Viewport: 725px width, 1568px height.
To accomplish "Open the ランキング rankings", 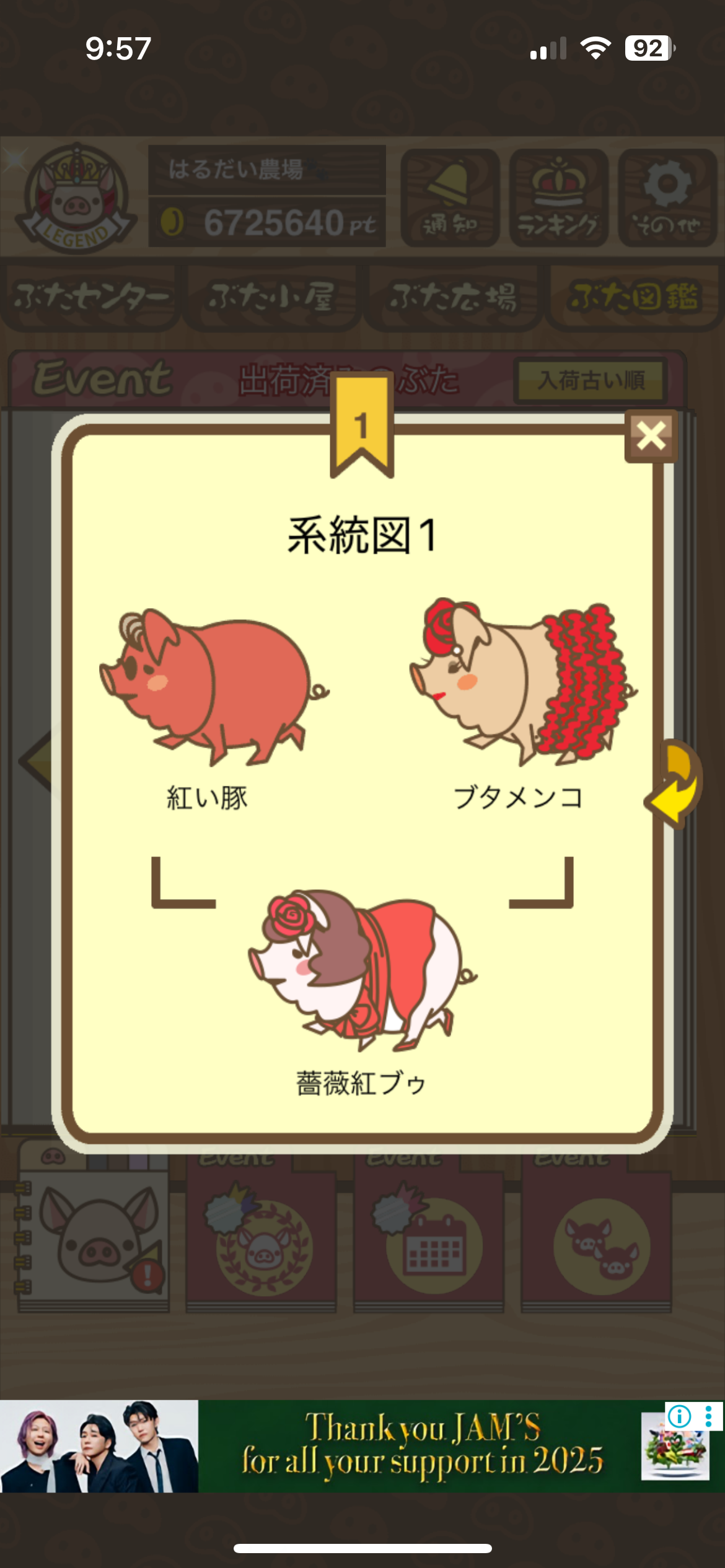I will click(x=558, y=198).
